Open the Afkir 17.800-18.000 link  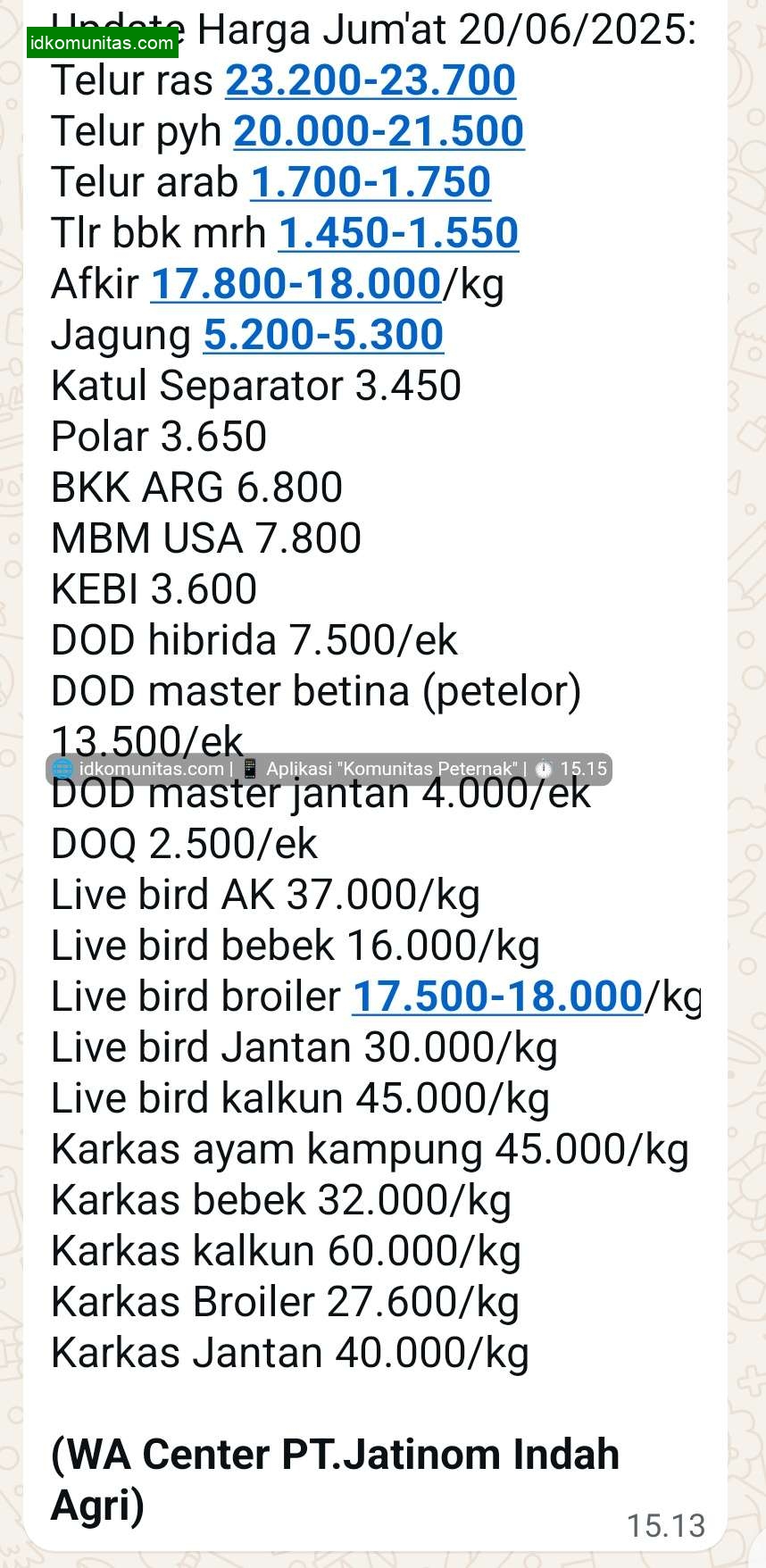click(296, 284)
